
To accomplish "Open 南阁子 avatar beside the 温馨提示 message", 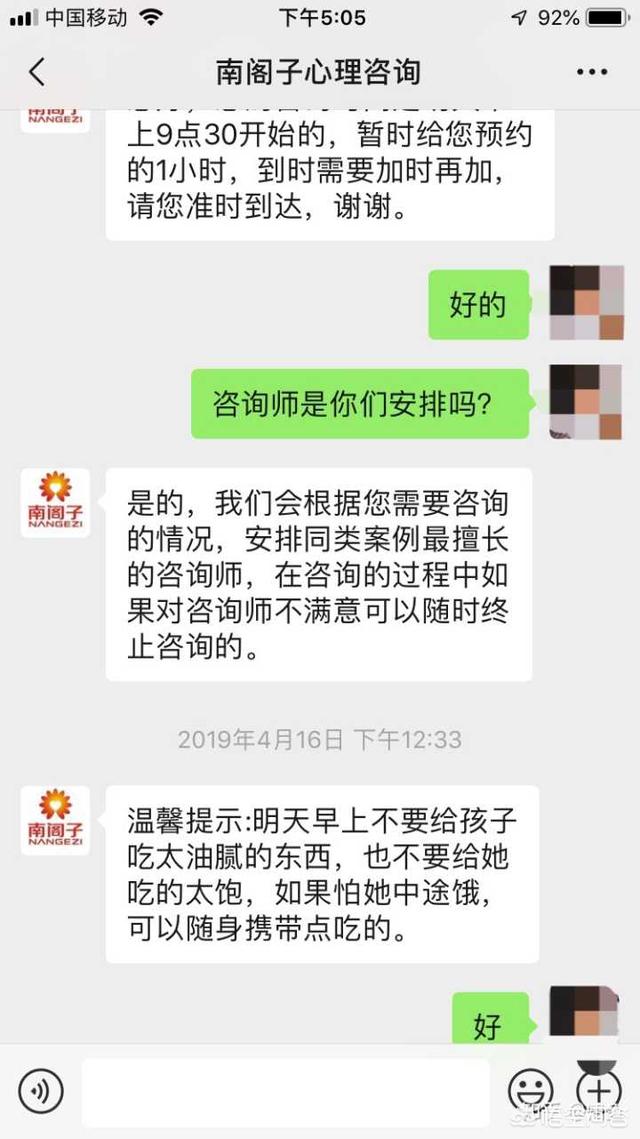I will pyautogui.click(x=56, y=820).
